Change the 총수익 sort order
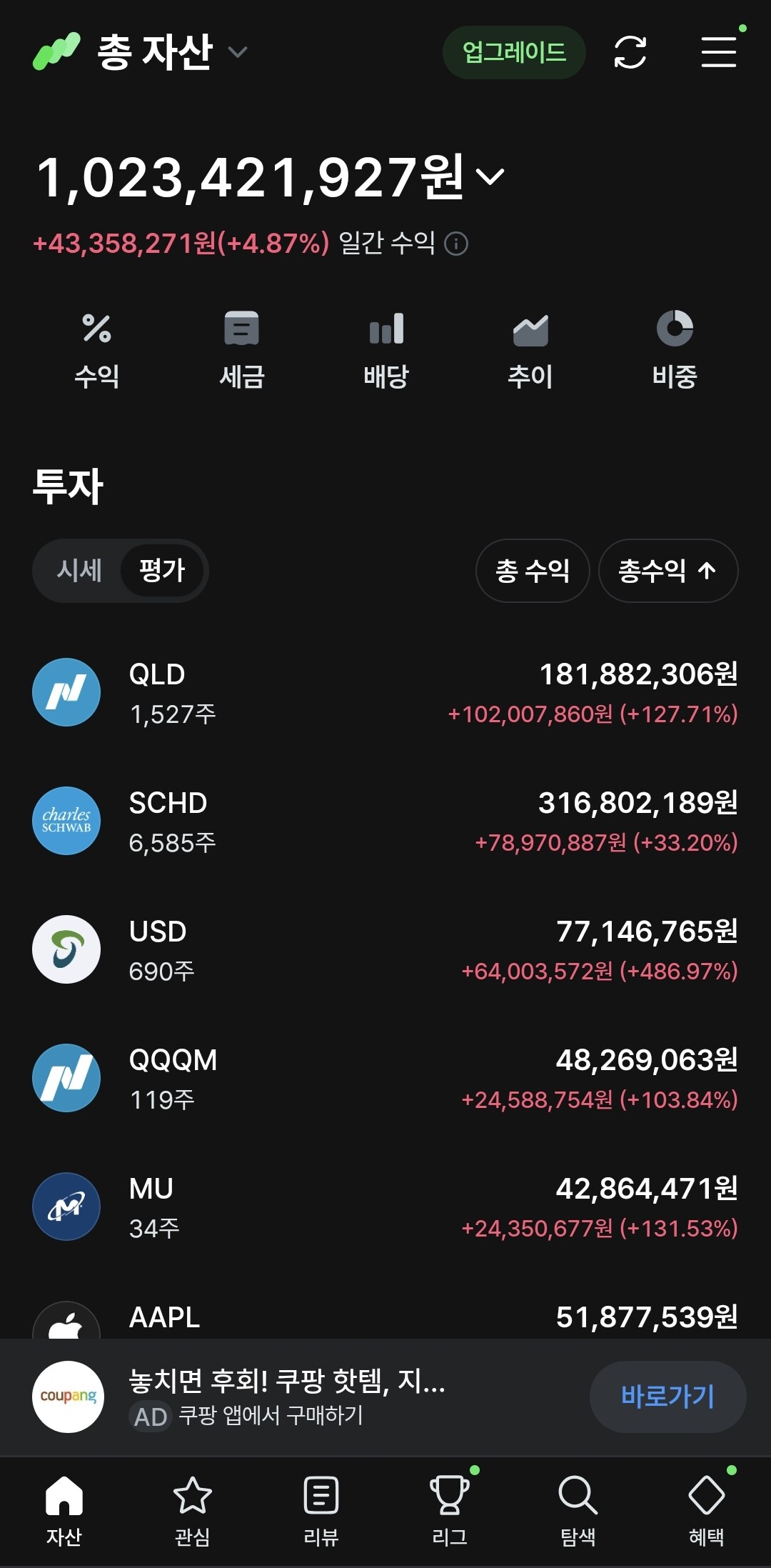 tap(668, 571)
